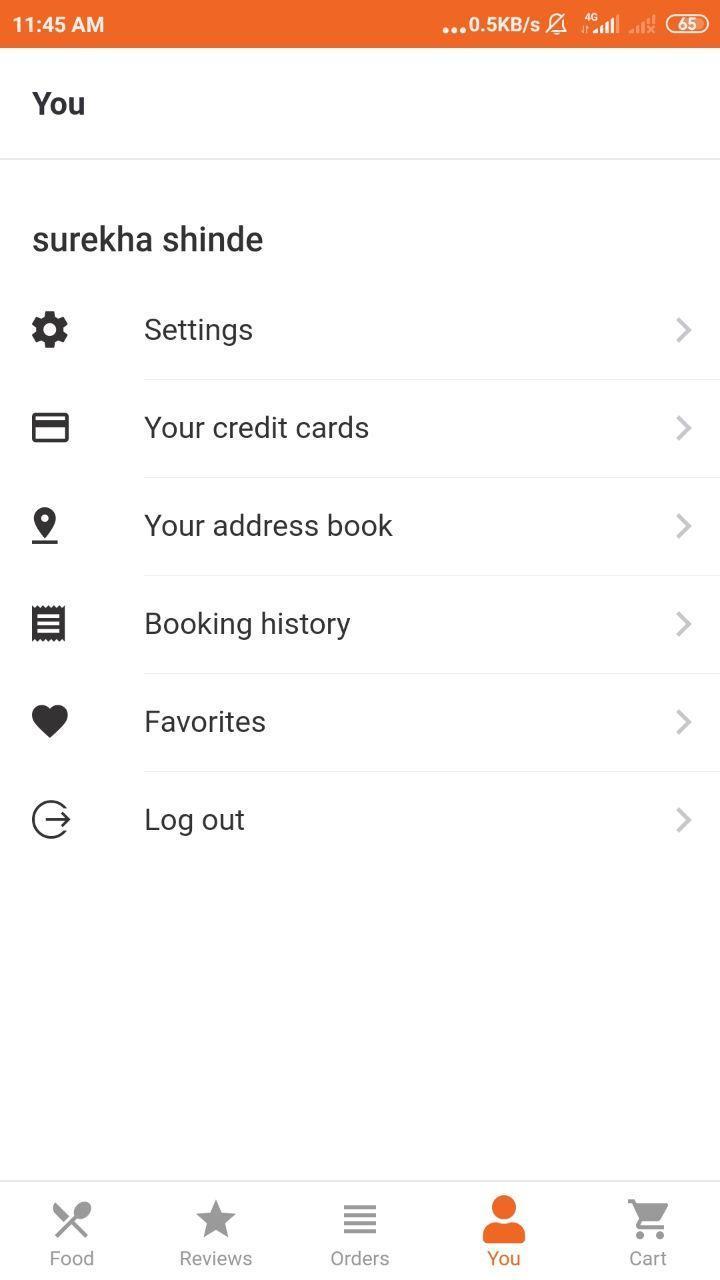Go to the Orders tab

(x=360, y=1232)
